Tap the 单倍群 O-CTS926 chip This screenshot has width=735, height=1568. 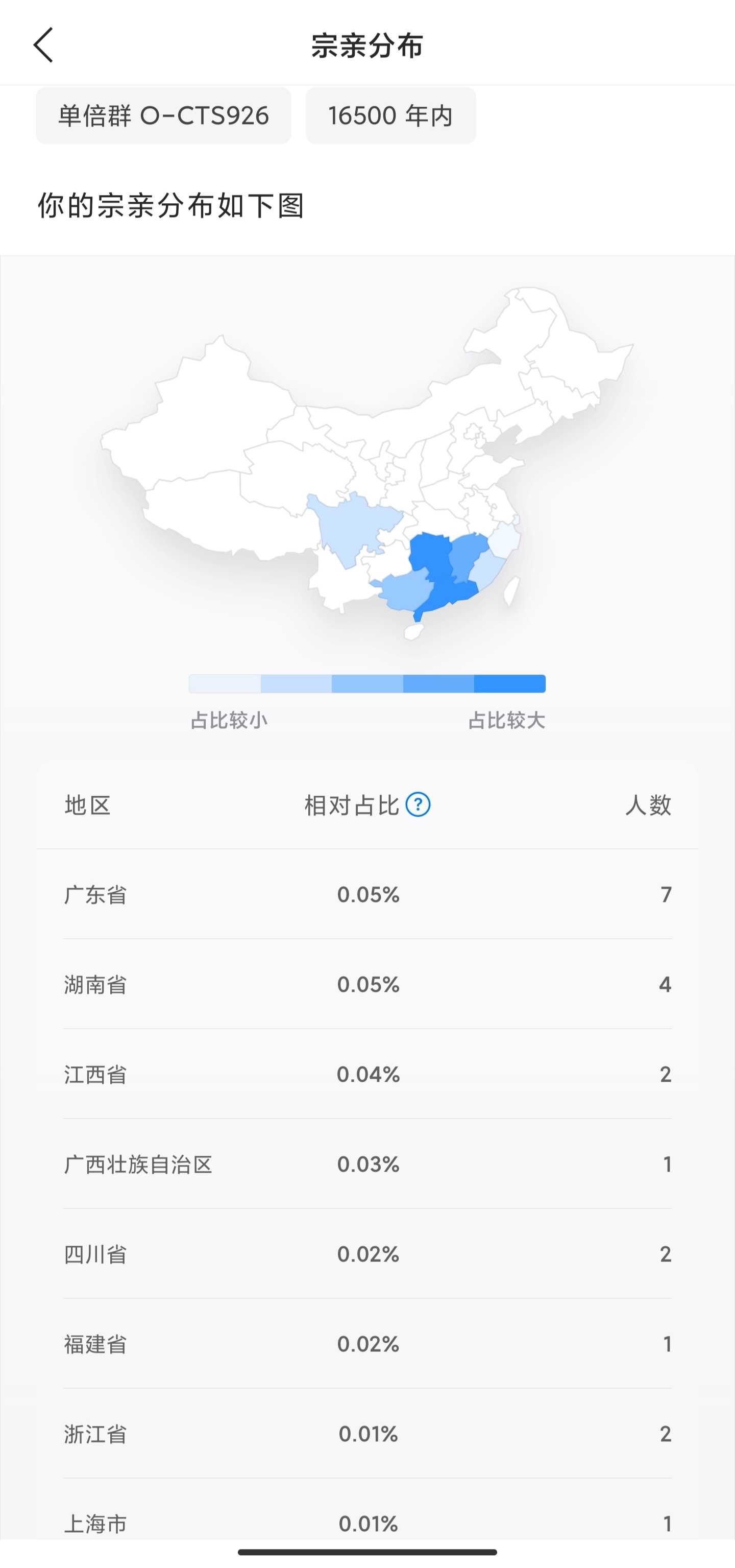163,115
